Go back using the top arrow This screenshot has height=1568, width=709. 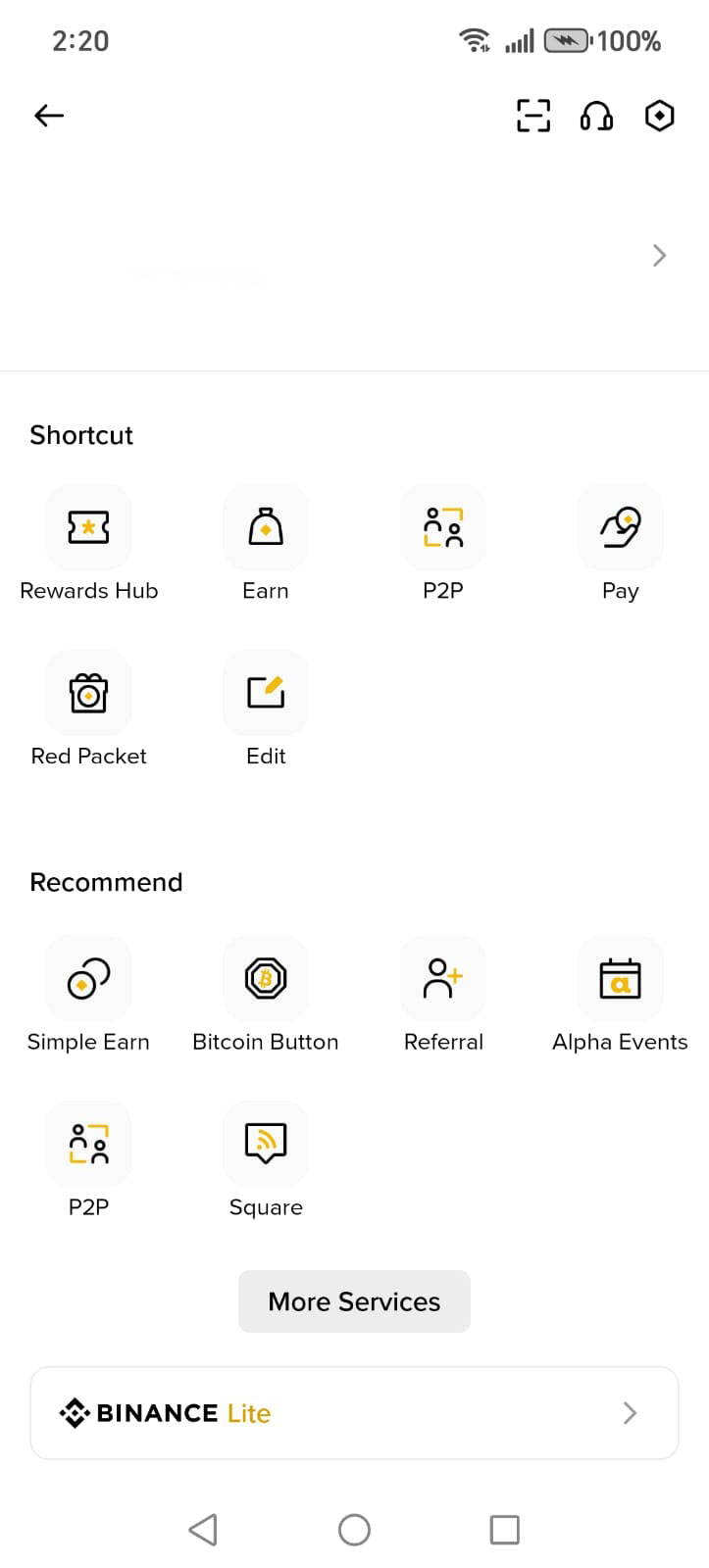tap(49, 116)
